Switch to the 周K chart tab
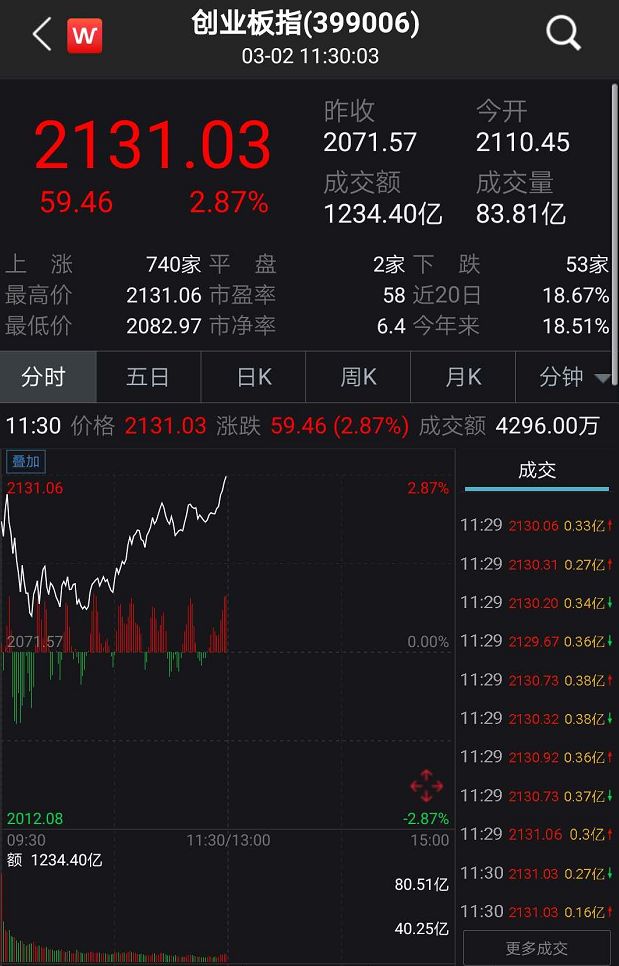 tap(358, 377)
